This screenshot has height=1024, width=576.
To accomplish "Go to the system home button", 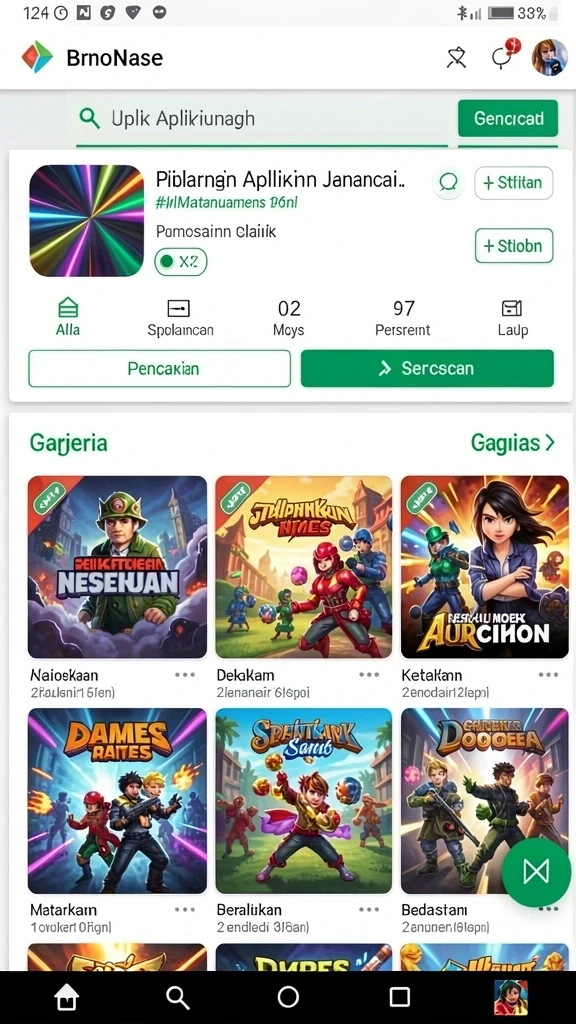I will pyautogui.click(x=67, y=997).
